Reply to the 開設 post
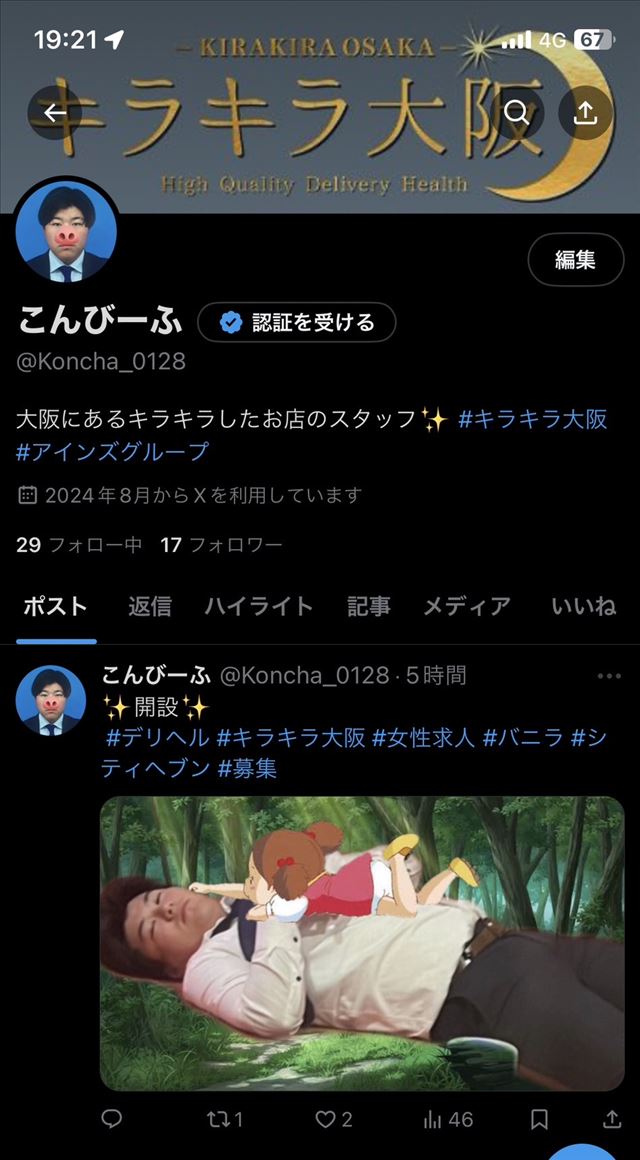 pos(112,1119)
